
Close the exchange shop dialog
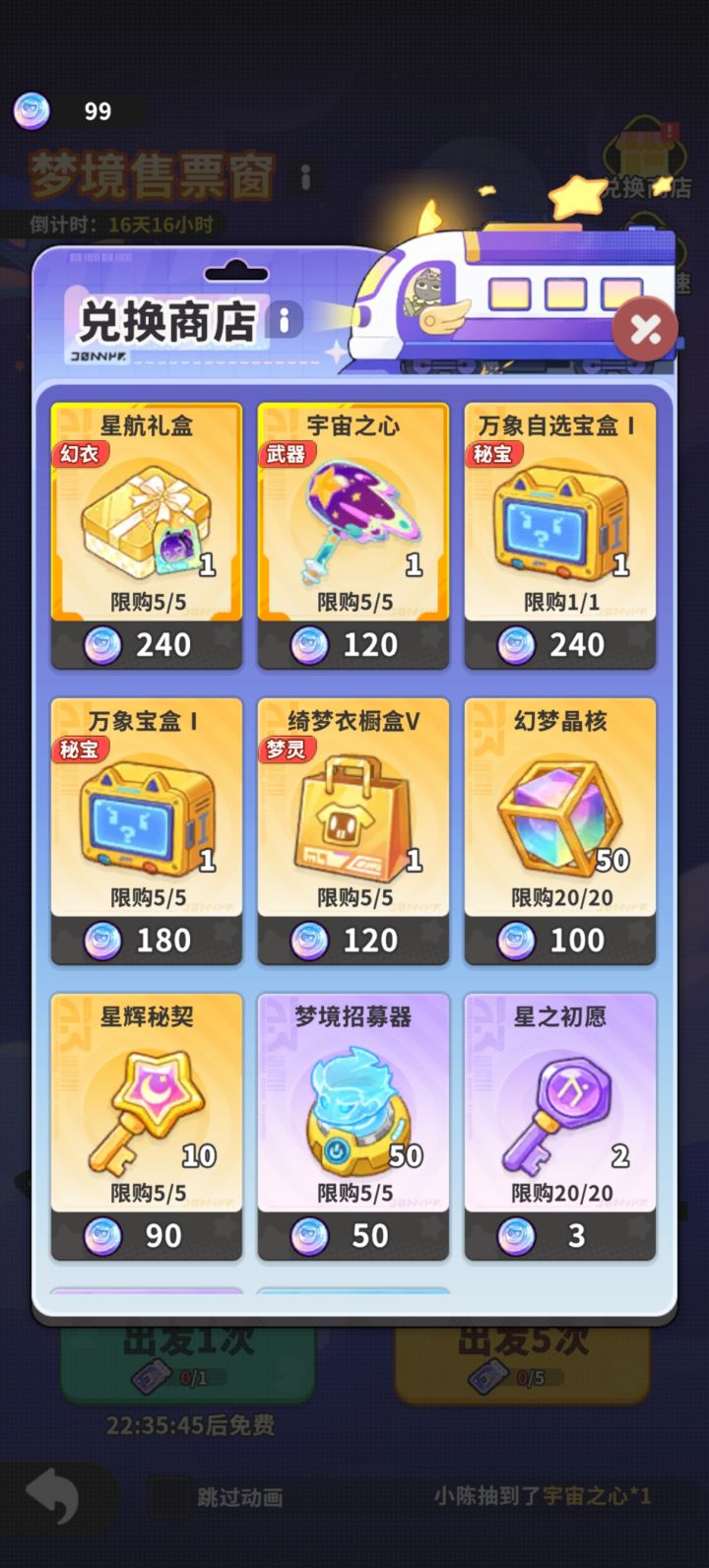647,328
